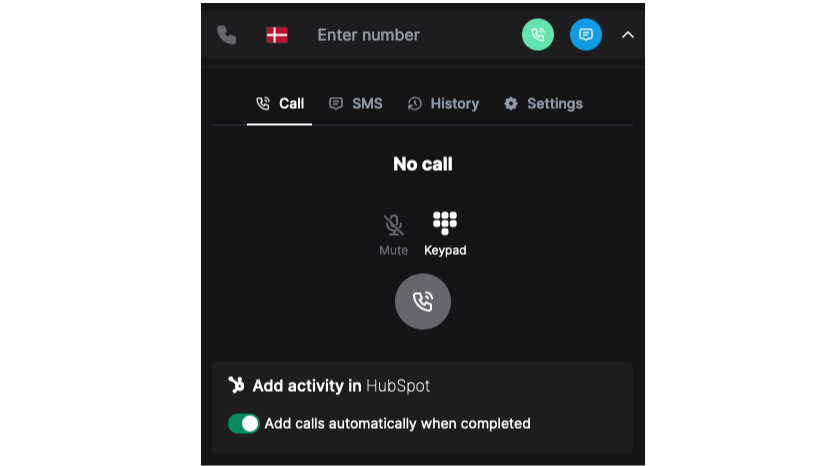Tap the blue message icon at top

[586, 35]
